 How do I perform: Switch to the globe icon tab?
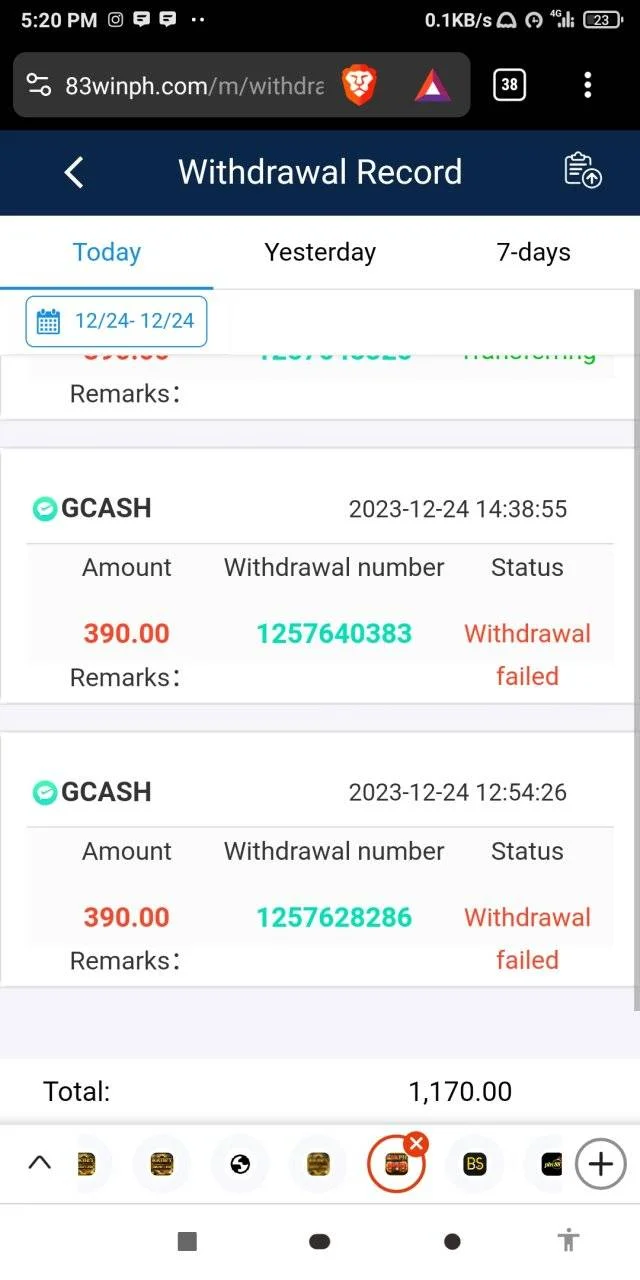239,1164
